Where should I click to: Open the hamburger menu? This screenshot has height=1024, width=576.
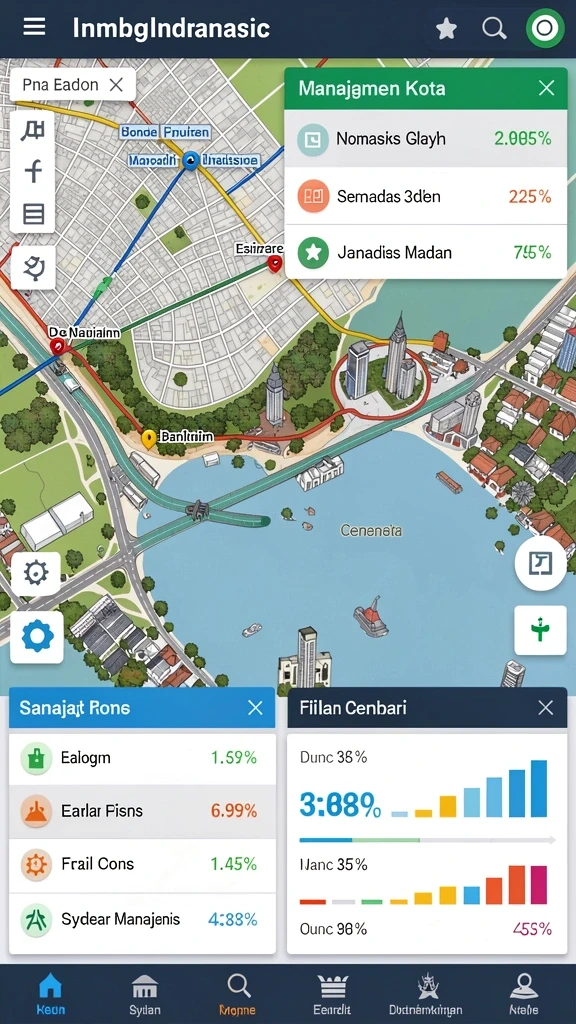click(x=34, y=27)
